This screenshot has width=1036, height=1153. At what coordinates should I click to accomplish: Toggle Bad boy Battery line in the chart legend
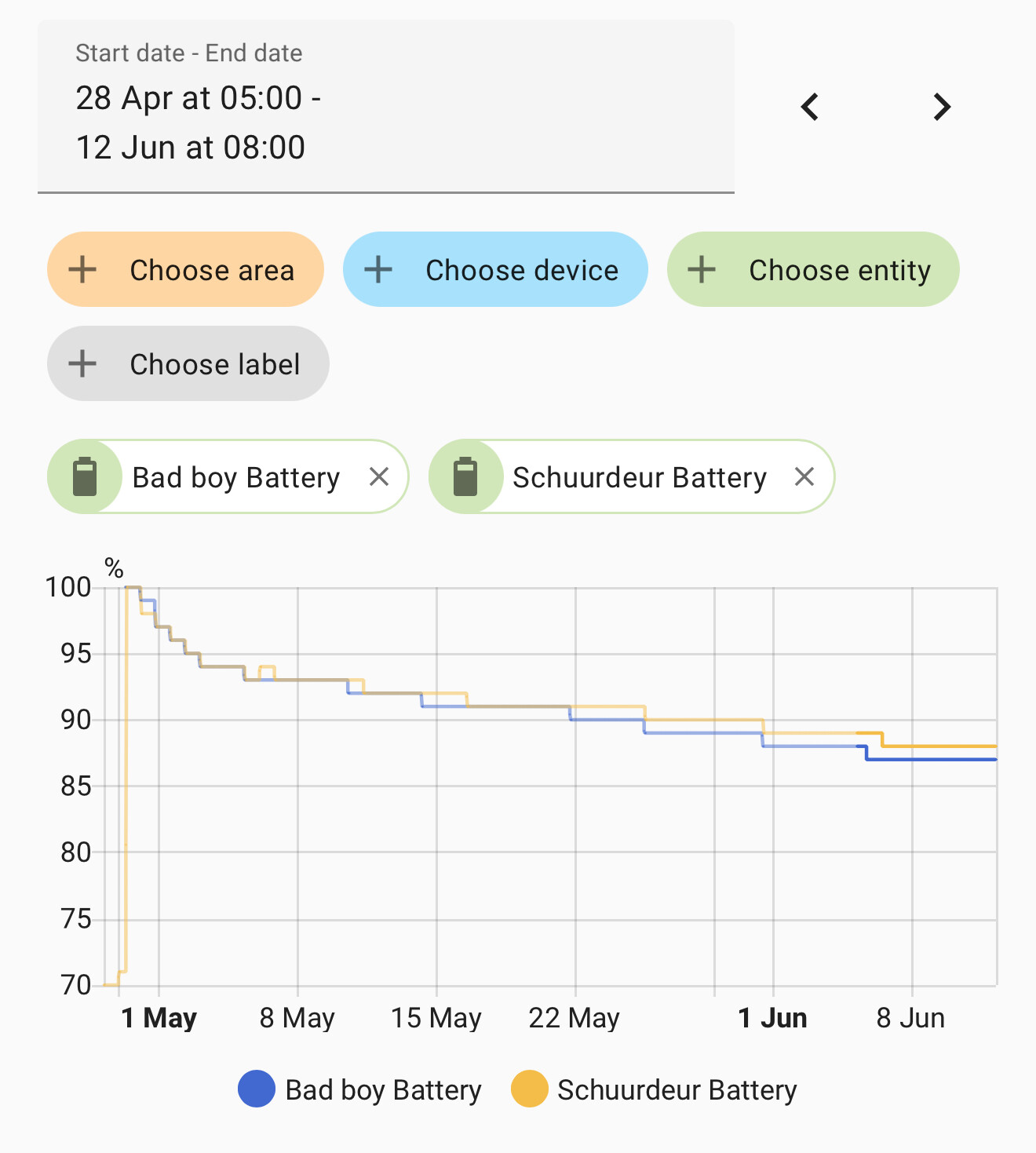[361, 1089]
